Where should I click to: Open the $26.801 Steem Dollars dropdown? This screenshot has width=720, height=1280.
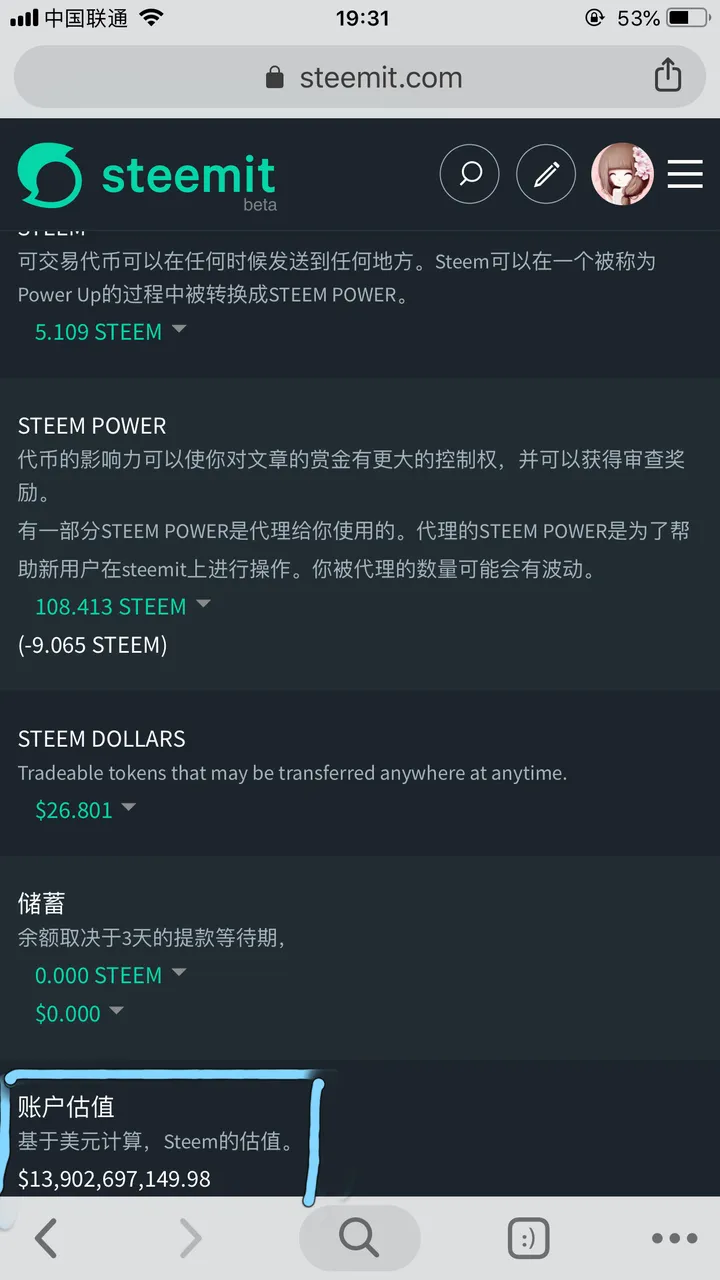(85, 810)
